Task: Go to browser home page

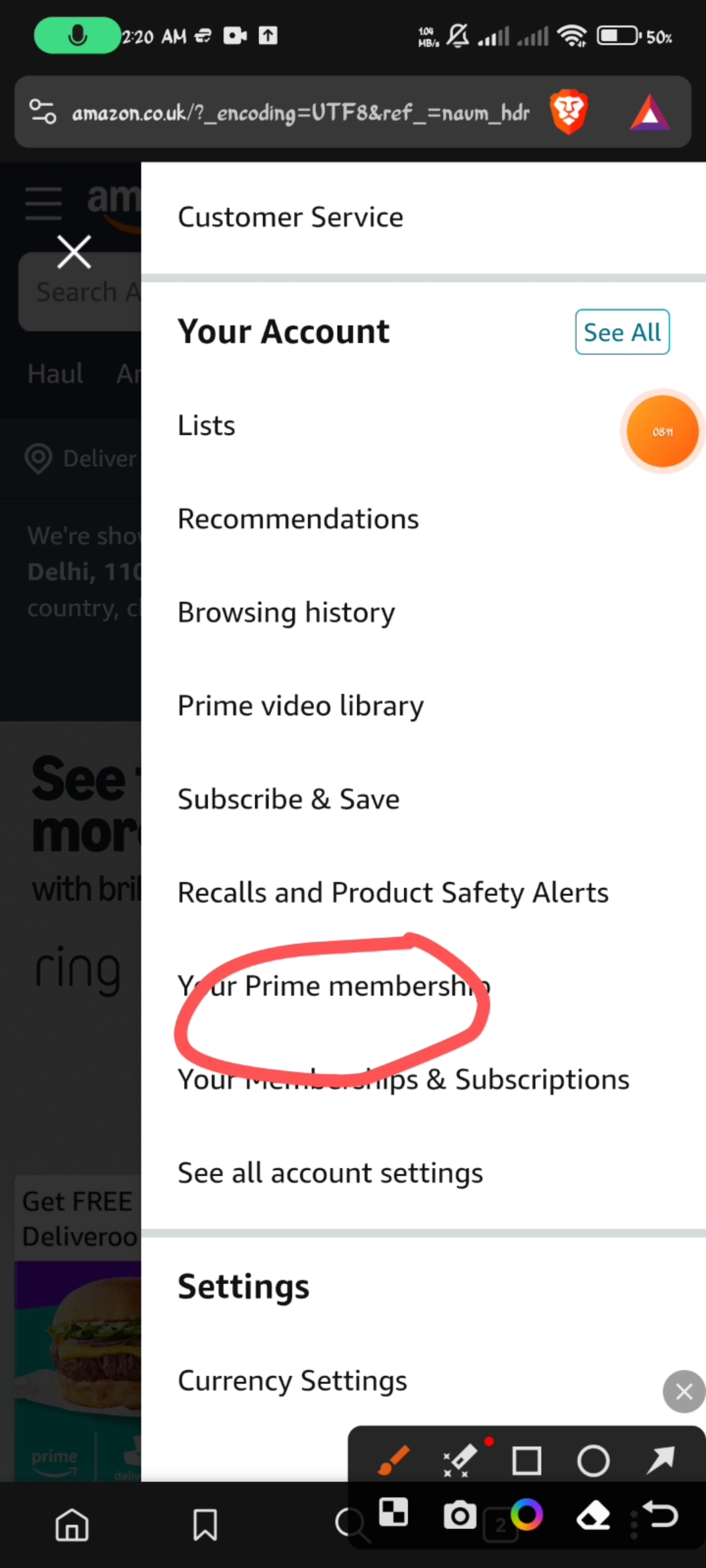Action: [72, 1525]
